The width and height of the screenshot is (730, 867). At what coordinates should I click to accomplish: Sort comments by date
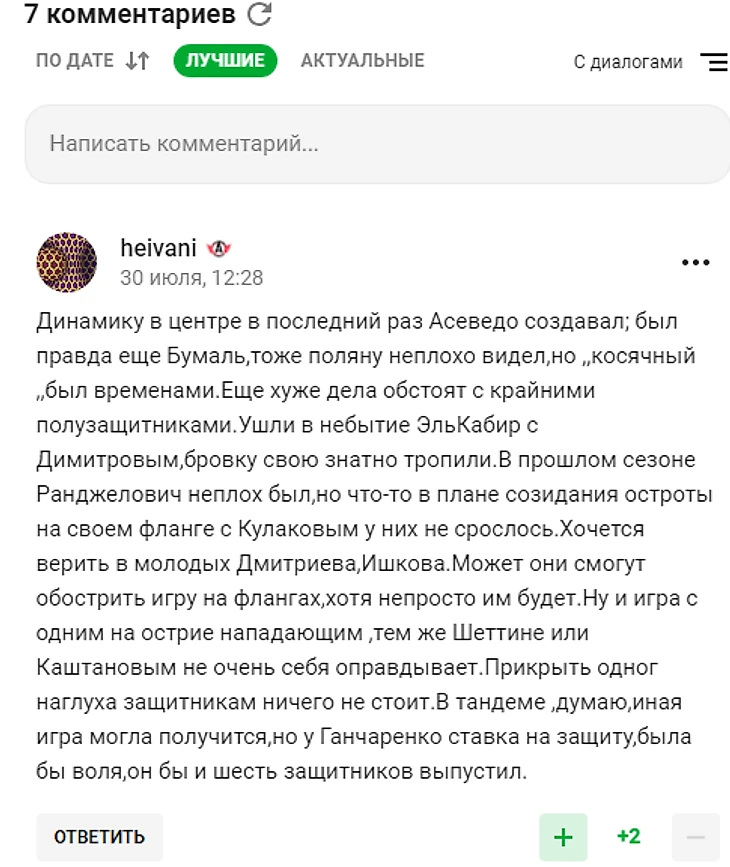pos(92,61)
